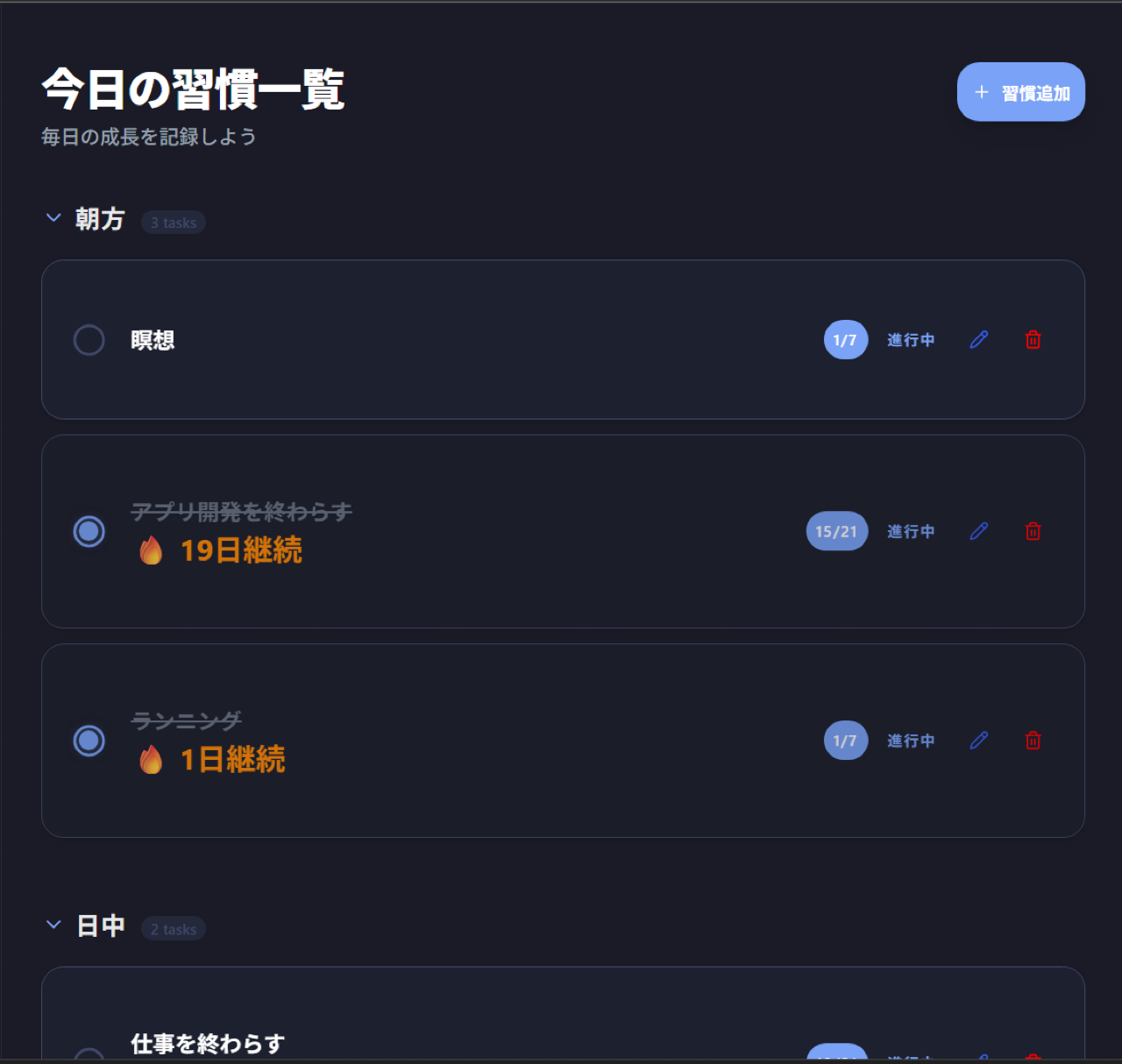Screen dimensions: 1122x1064
Task: Edit the ランニング habit
Action: (x=979, y=741)
